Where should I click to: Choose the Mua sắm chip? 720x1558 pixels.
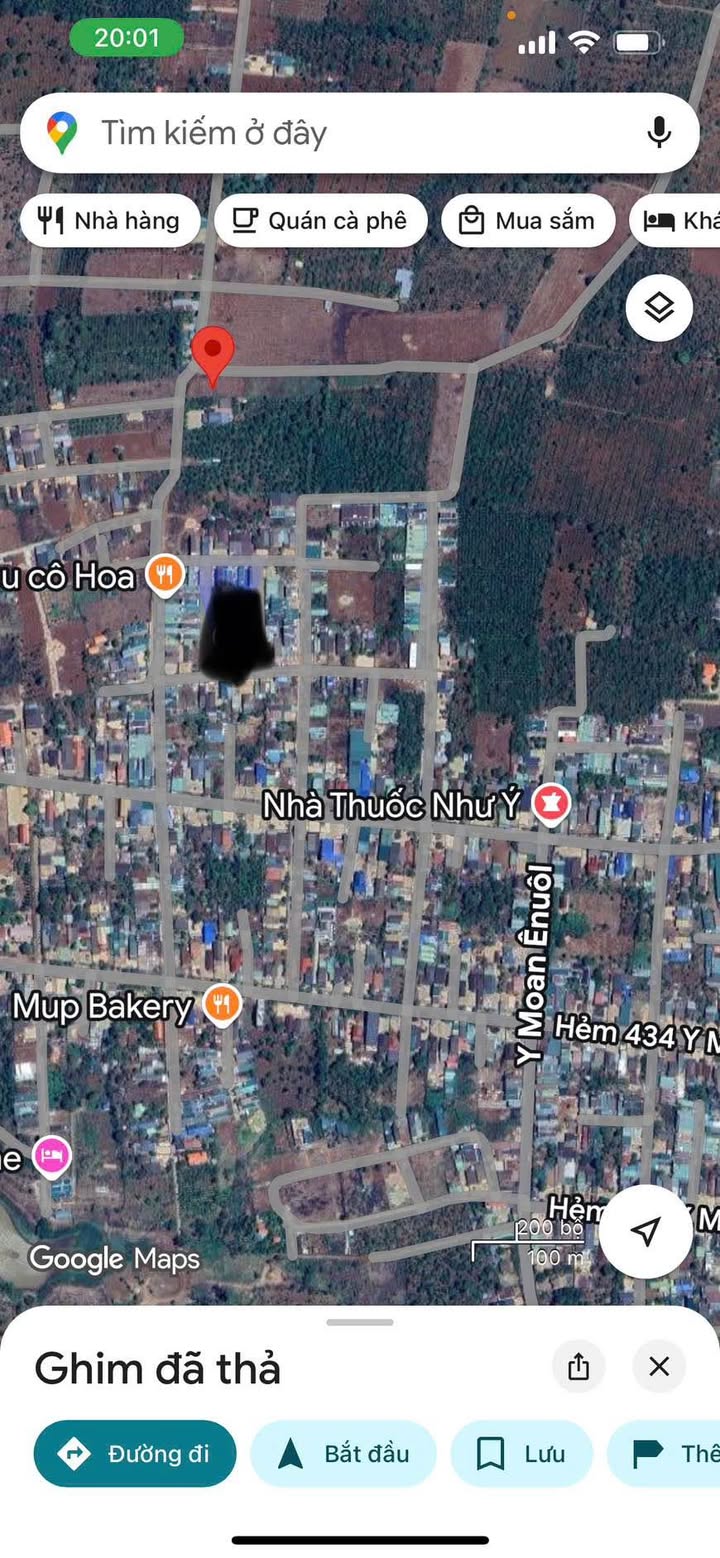click(528, 221)
